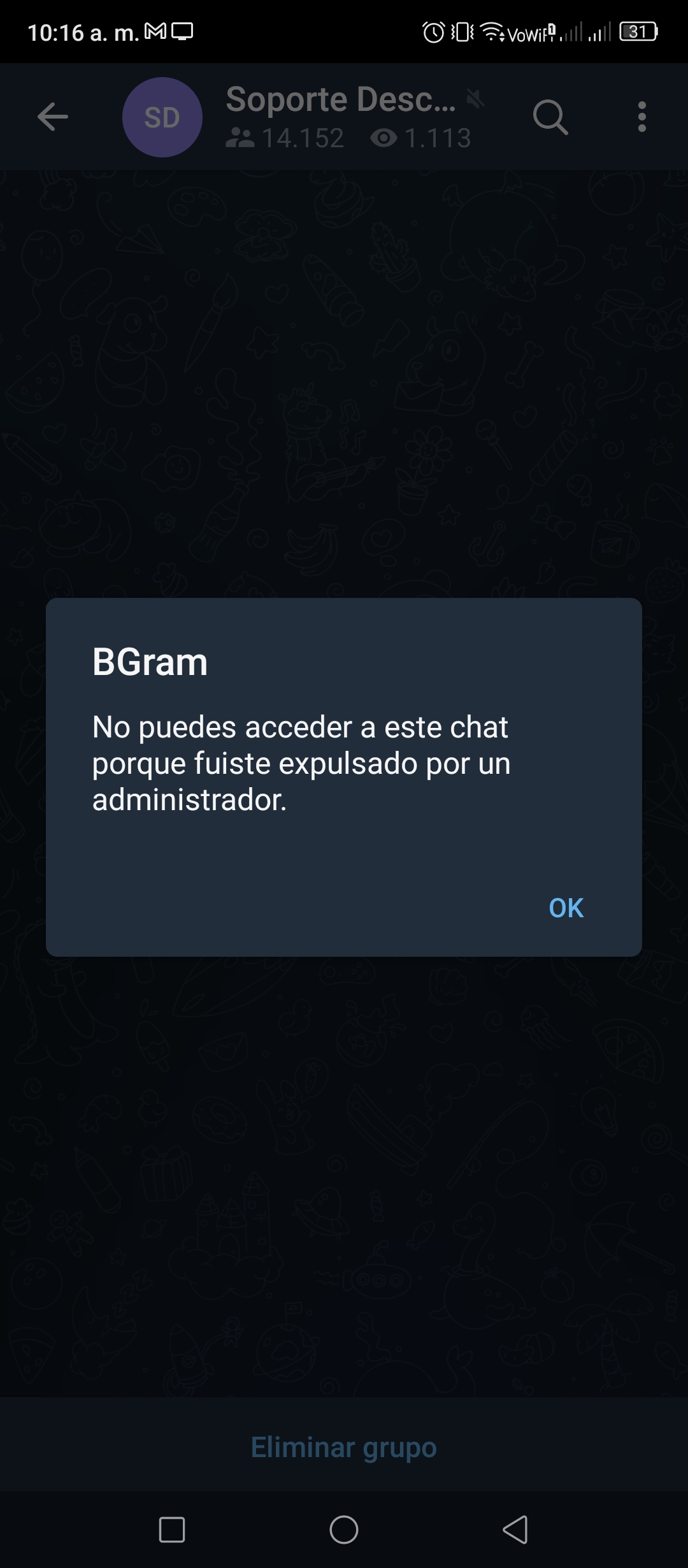Open search in Soporte Desc chat
Viewport: 688px width, 1568px height.
click(550, 117)
